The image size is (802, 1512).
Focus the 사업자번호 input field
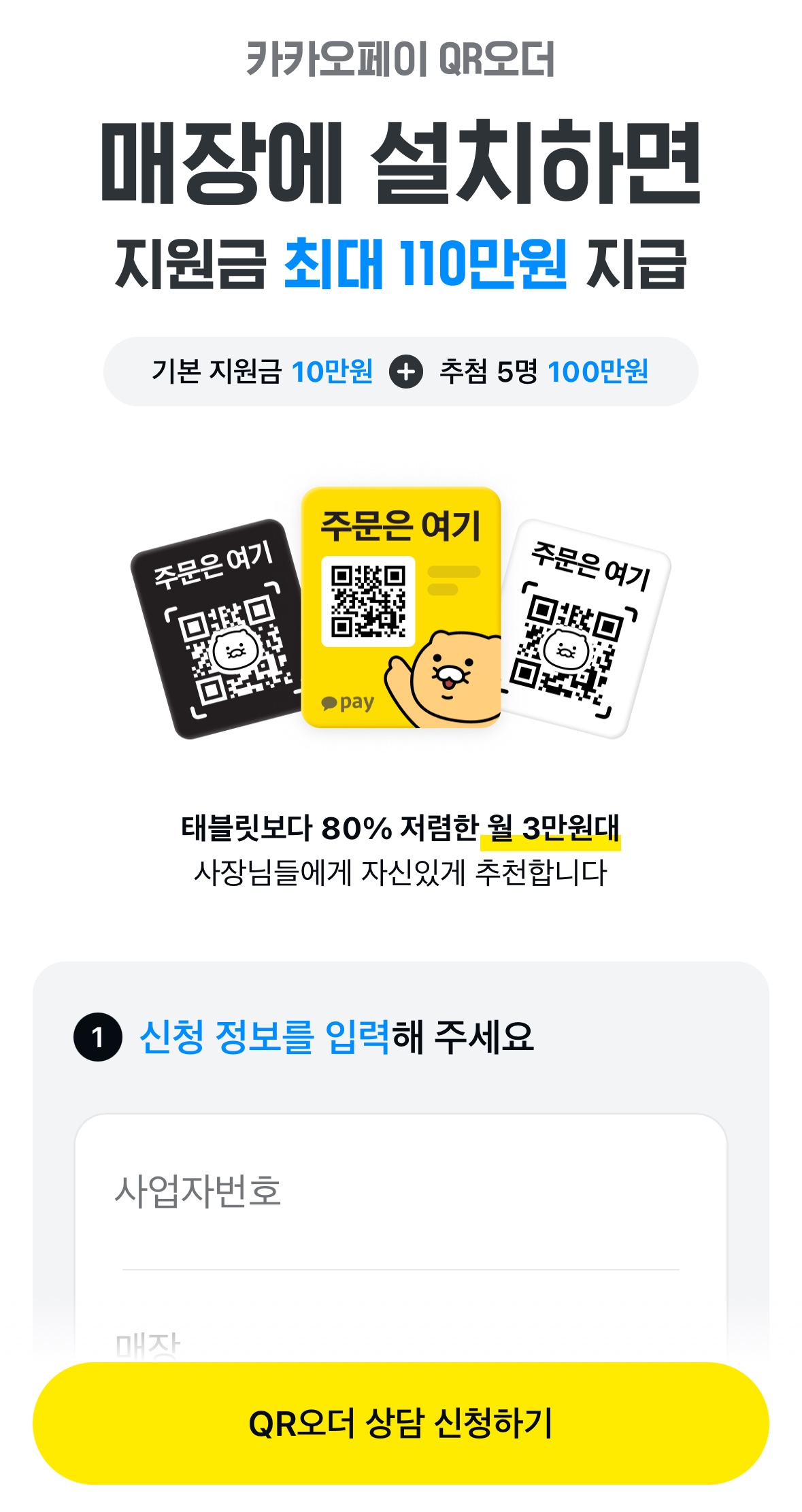[401, 1191]
